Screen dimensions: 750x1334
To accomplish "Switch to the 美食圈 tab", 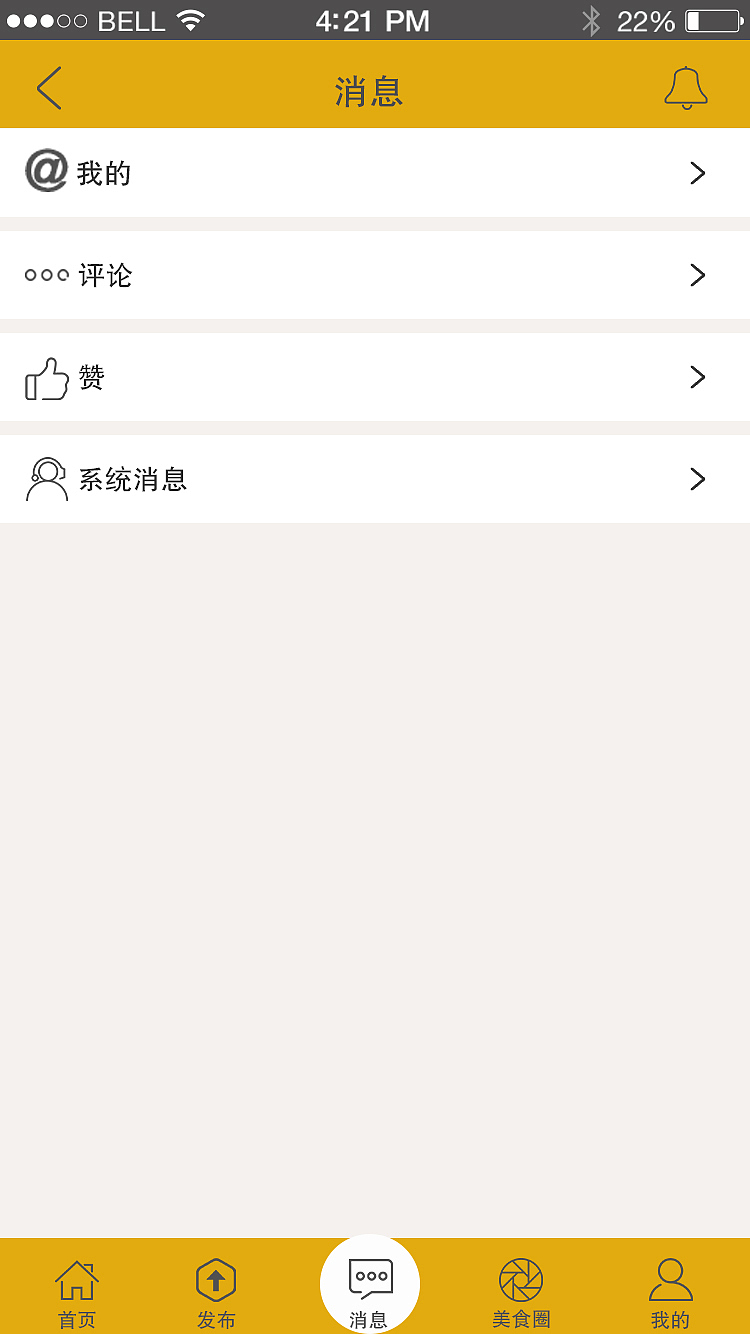I will [x=521, y=1292].
